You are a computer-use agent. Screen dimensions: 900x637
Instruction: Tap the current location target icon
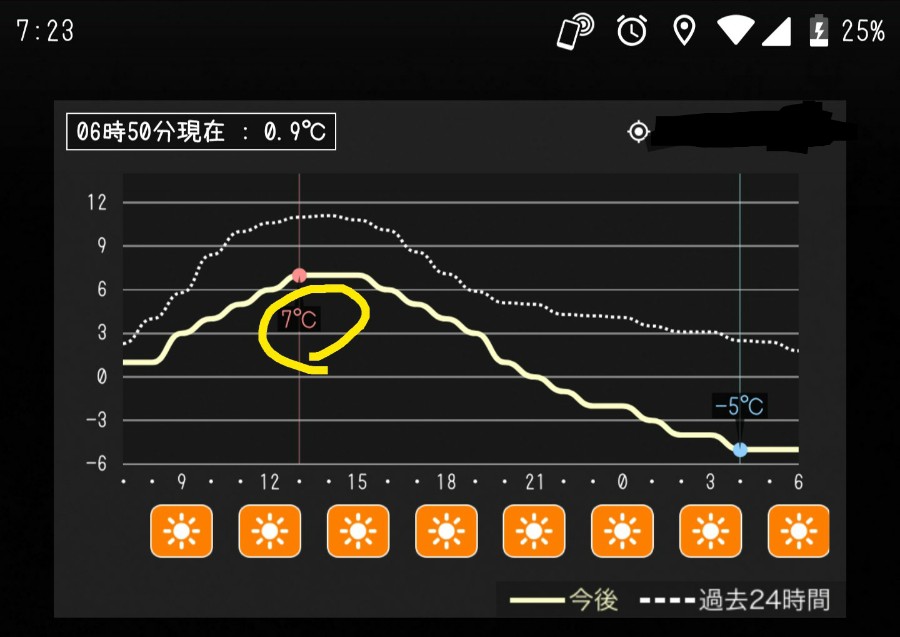[638, 132]
